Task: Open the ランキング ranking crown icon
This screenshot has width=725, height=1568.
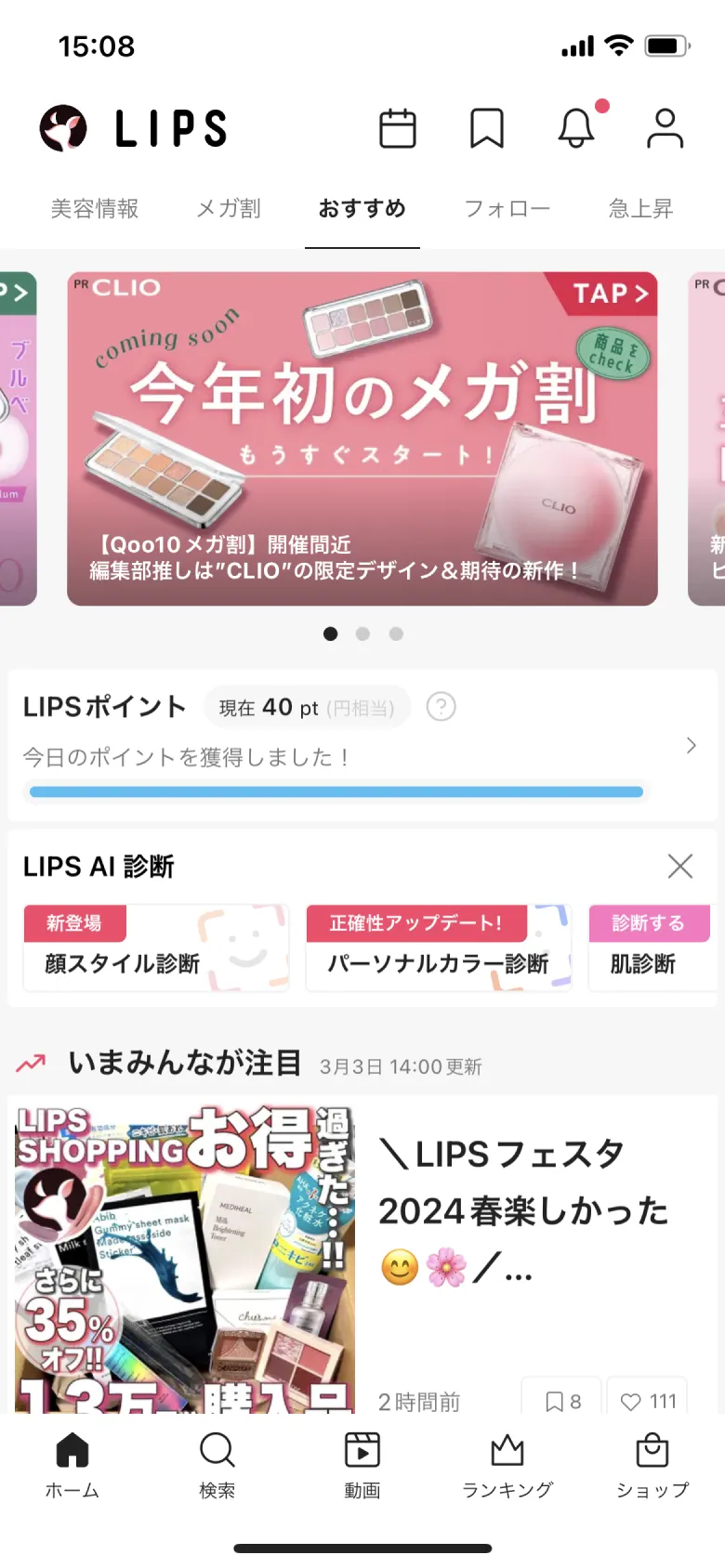Action: point(506,1449)
